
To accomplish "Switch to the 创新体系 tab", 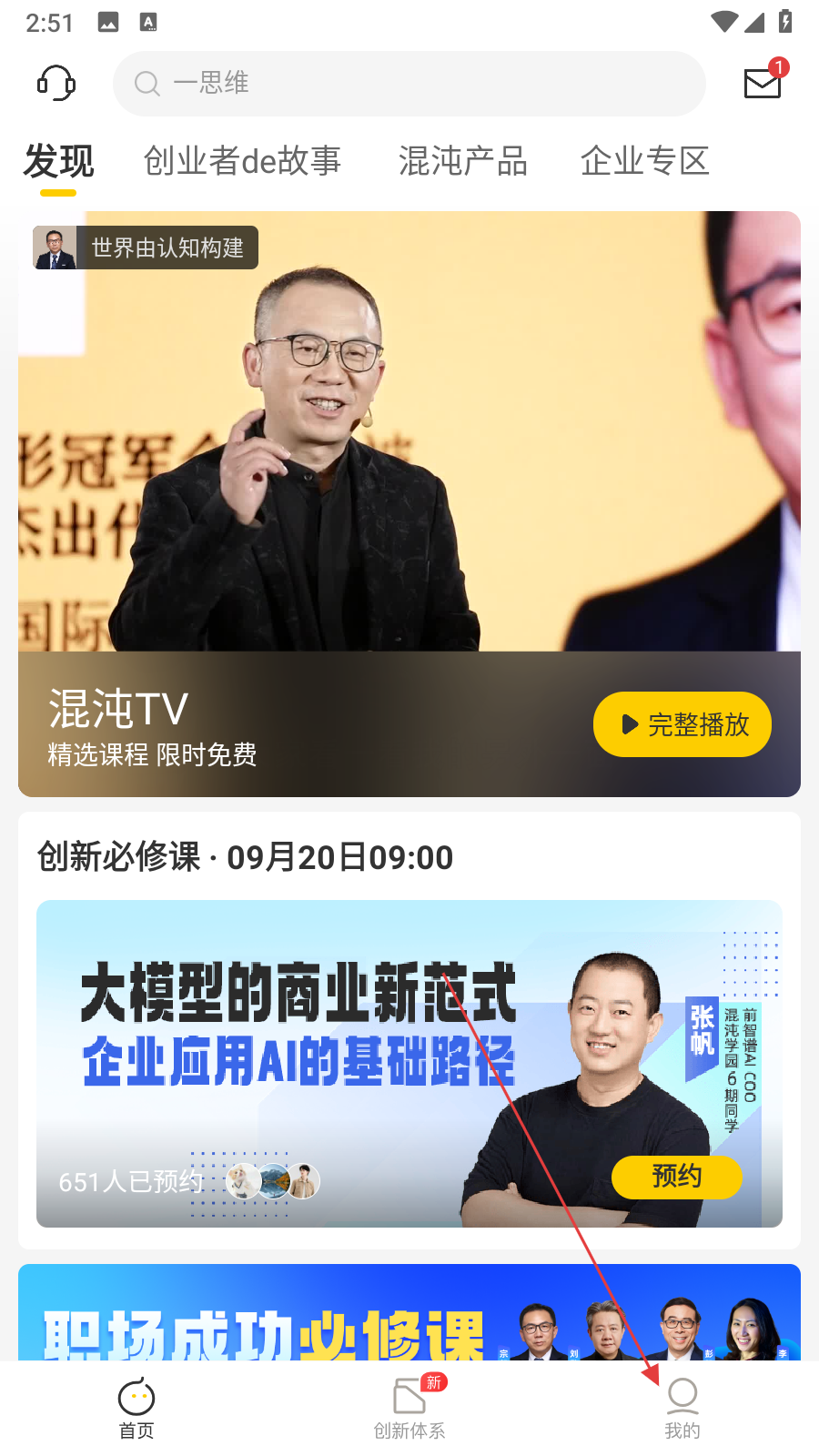I will [409, 1409].
